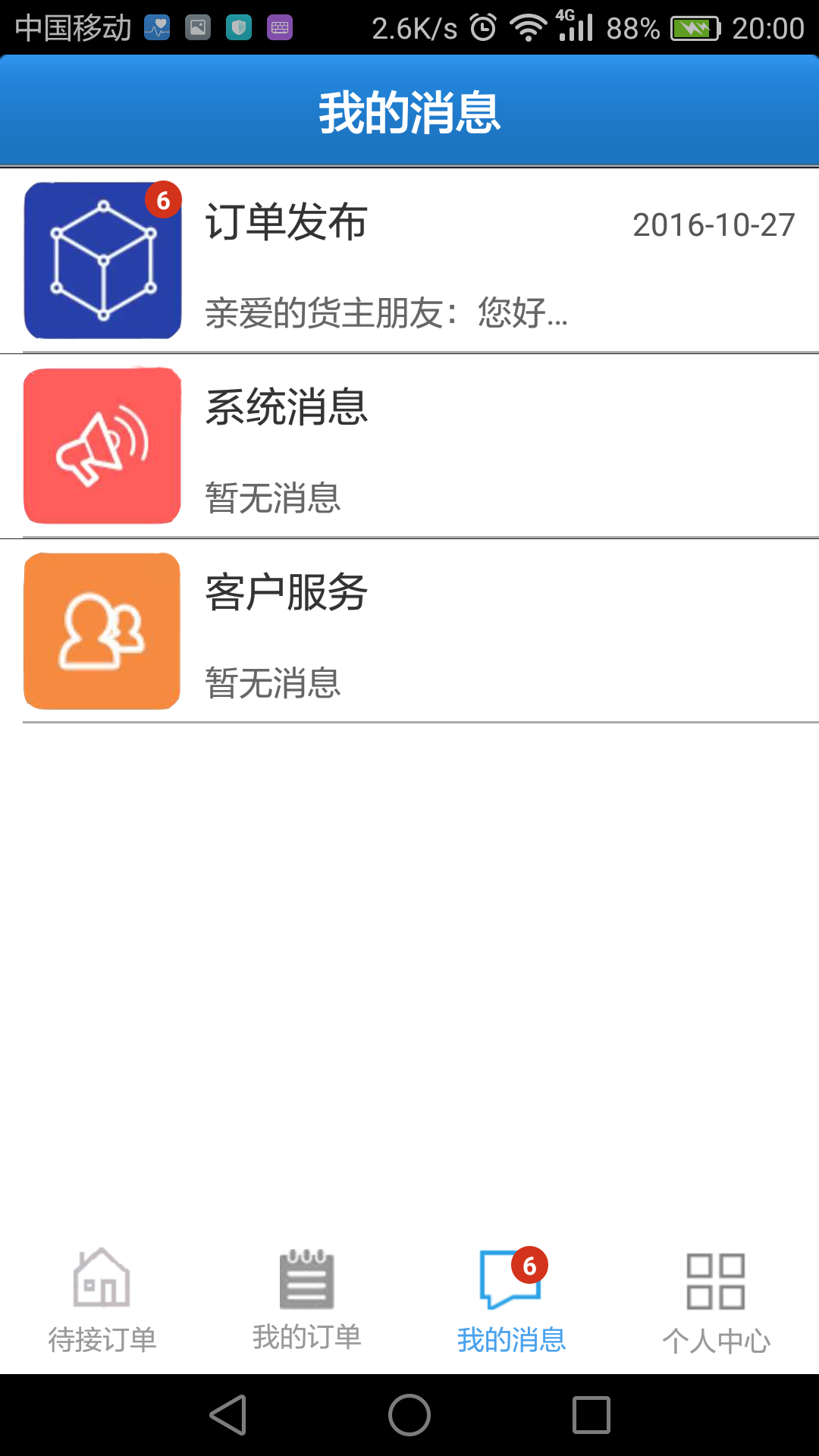Click the 待接订单 home icon
Image resolution: width=819 pixels, height=1456 pixels.
102,1279
